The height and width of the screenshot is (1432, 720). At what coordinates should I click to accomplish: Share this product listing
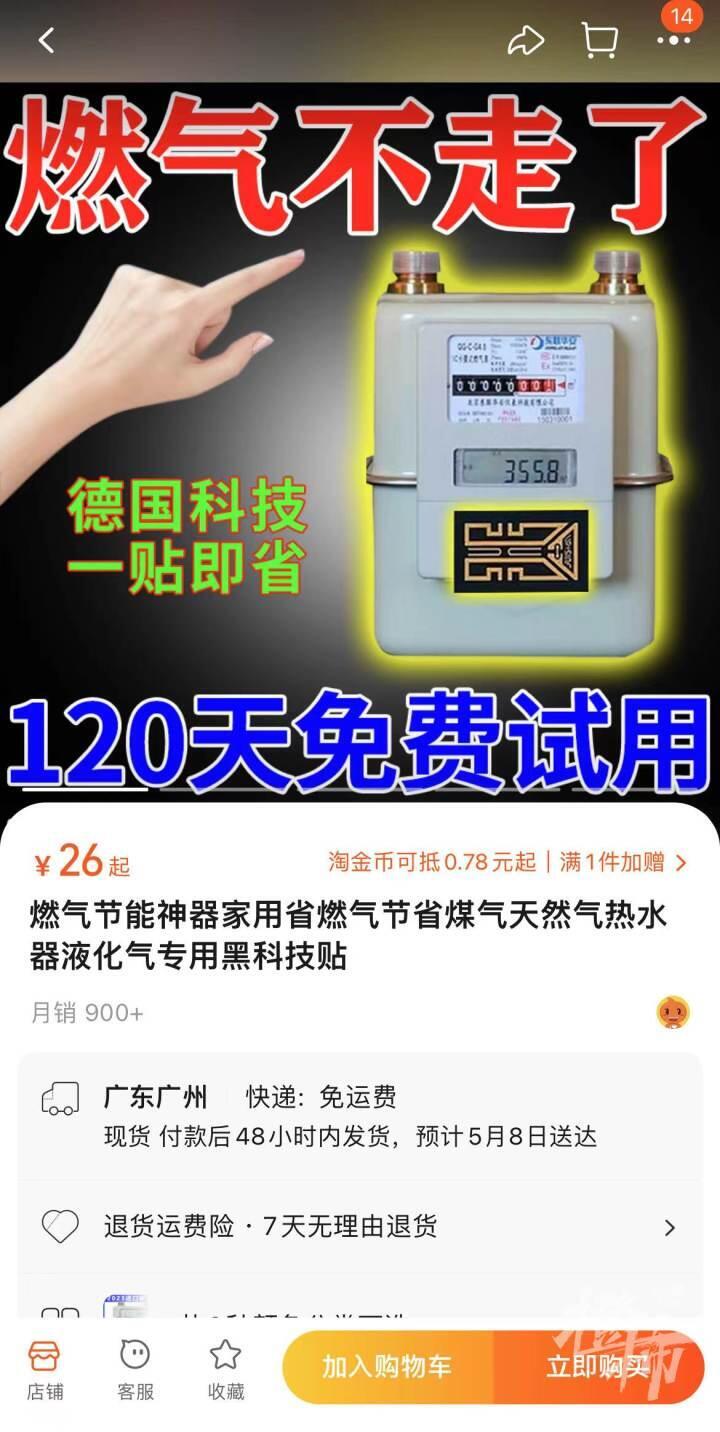pyautogui.click(x=526, y=41)
